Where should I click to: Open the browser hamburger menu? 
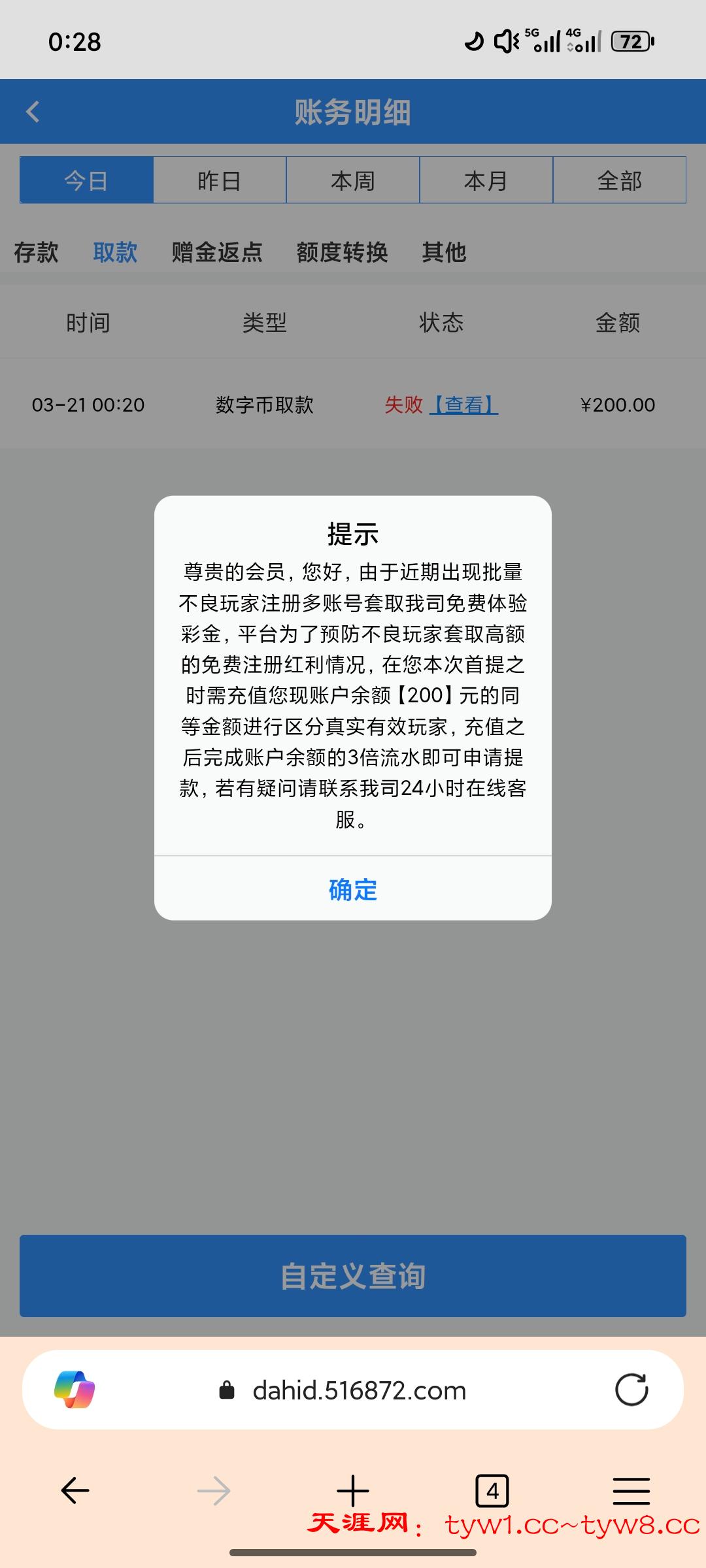(632, 1492)
